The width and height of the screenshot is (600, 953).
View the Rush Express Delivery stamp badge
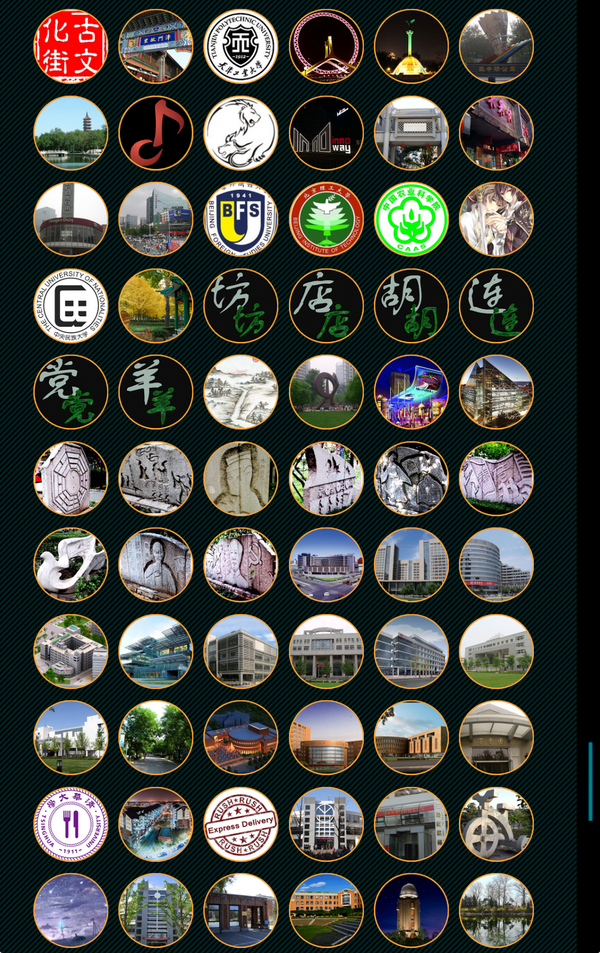[241, 824]
